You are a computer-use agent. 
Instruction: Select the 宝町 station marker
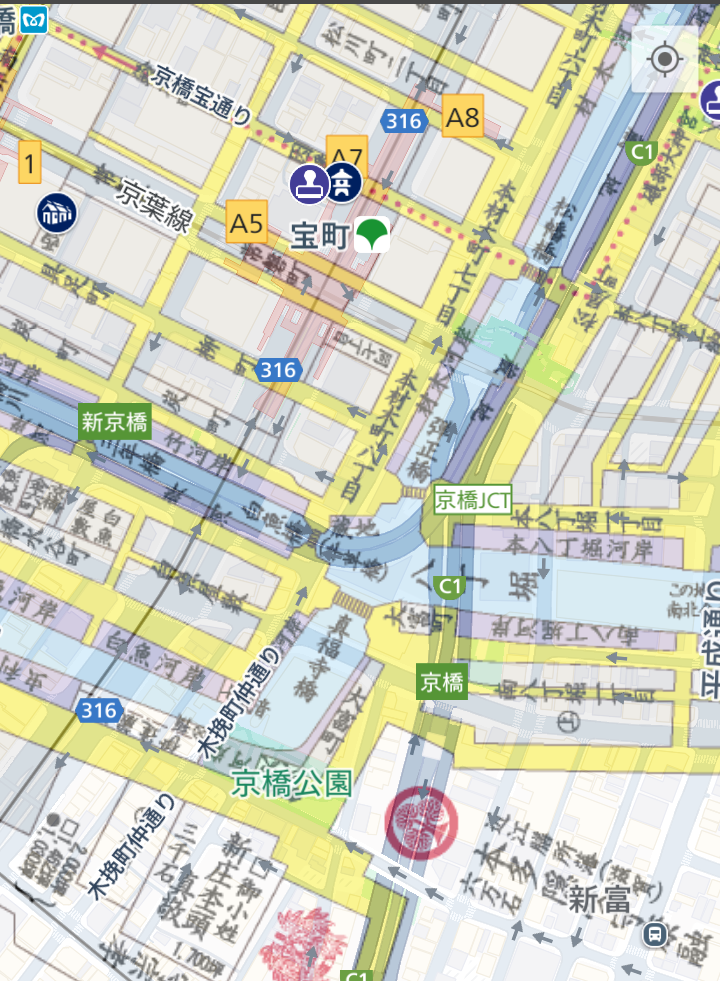(372, 236)
